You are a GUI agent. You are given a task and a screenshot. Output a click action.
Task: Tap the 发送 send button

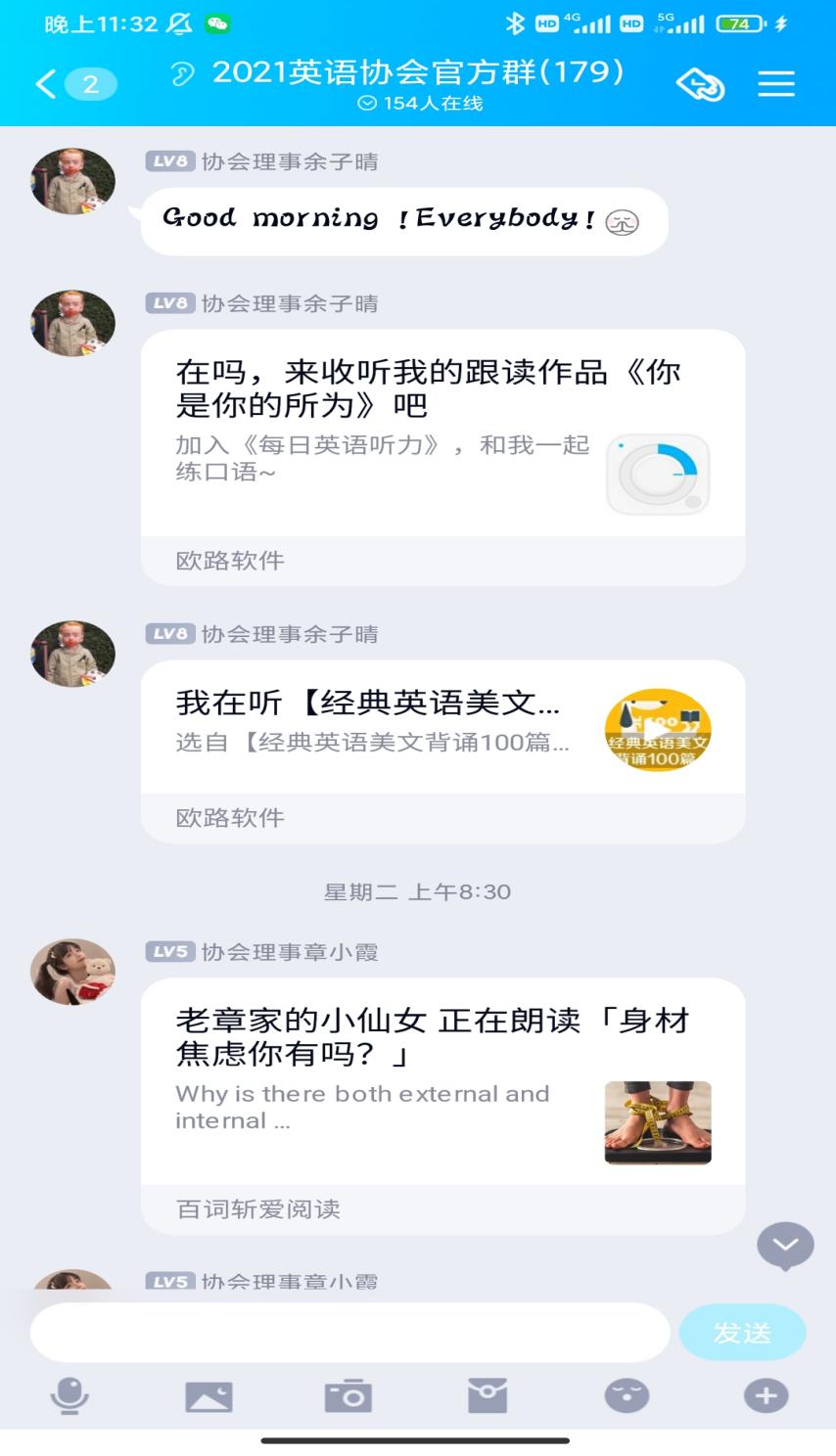[742, 1332]
